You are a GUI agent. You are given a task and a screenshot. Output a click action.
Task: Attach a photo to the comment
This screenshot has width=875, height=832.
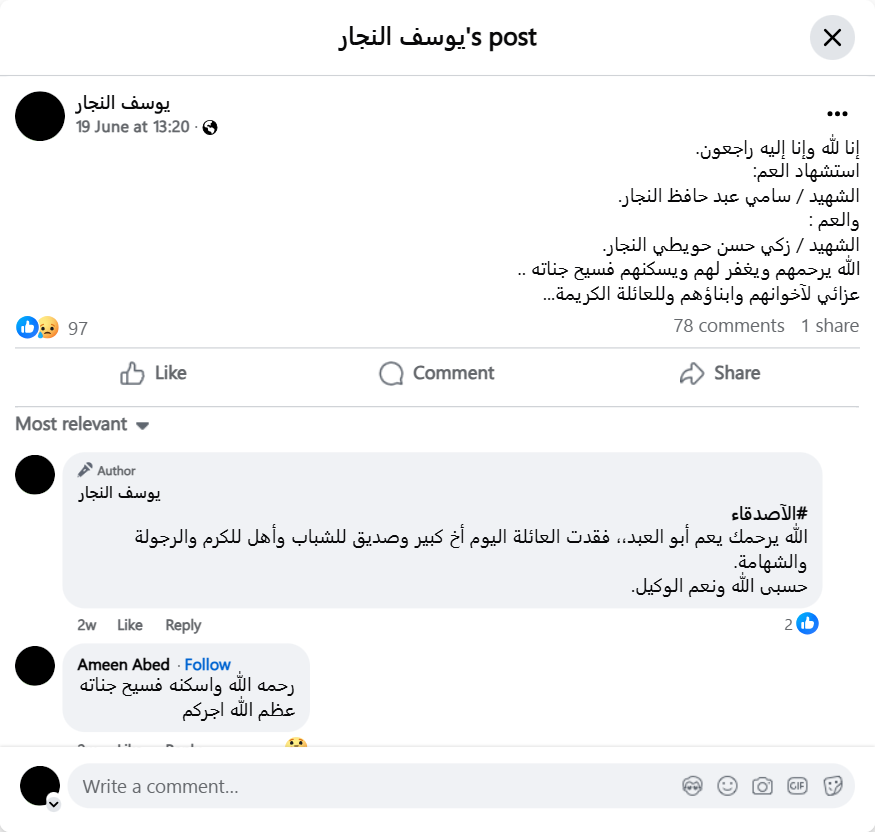pos(762,786)
